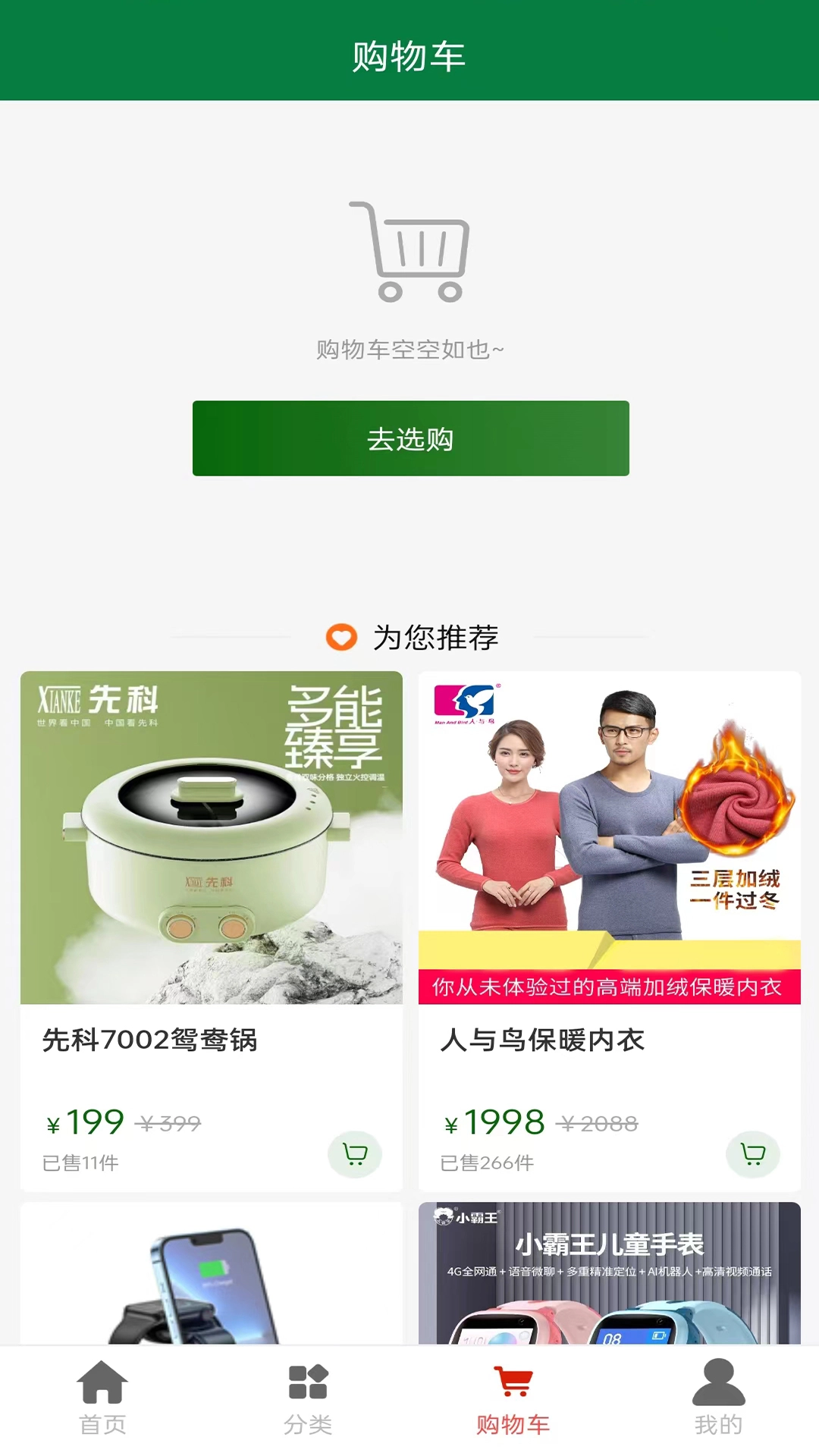Image resolution: width=819 pixels, height=1456 pixels.
Task: Click the ¥1998 price of 人与鸟保暖内衣
Action: [494, 1122]
